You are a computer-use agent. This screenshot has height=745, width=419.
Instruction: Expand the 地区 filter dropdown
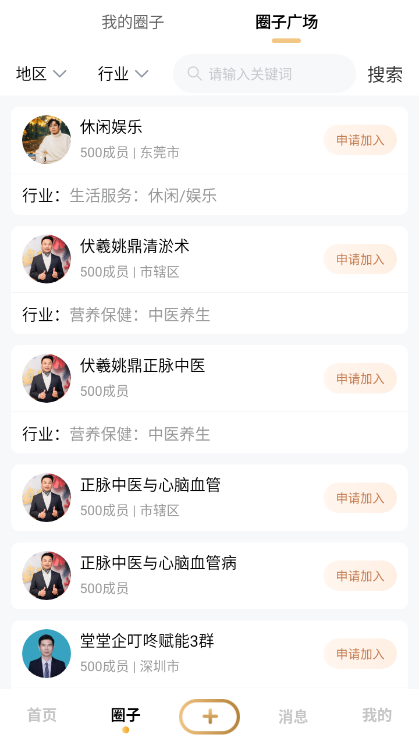pos(41,74)
